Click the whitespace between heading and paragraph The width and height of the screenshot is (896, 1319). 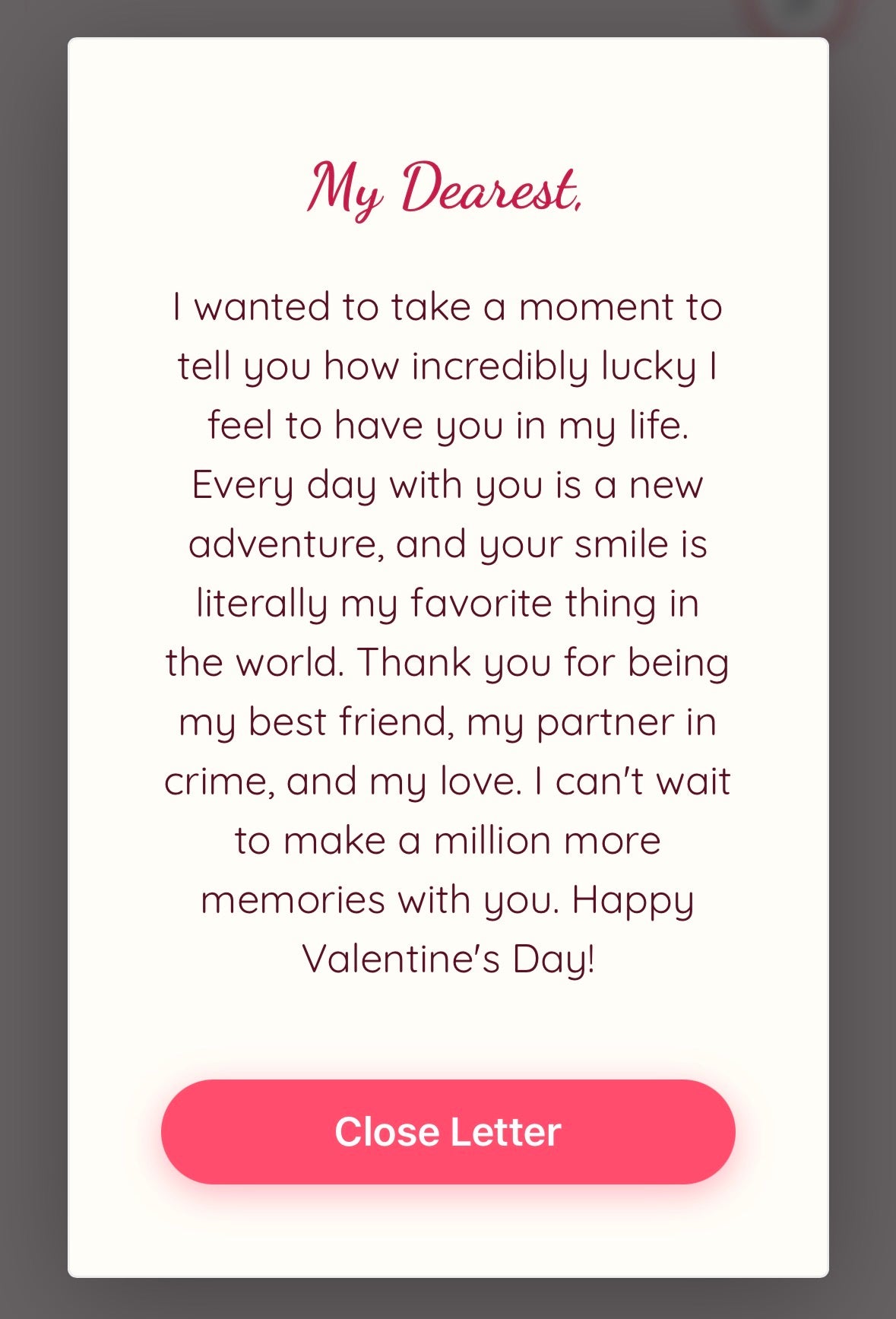448,251
